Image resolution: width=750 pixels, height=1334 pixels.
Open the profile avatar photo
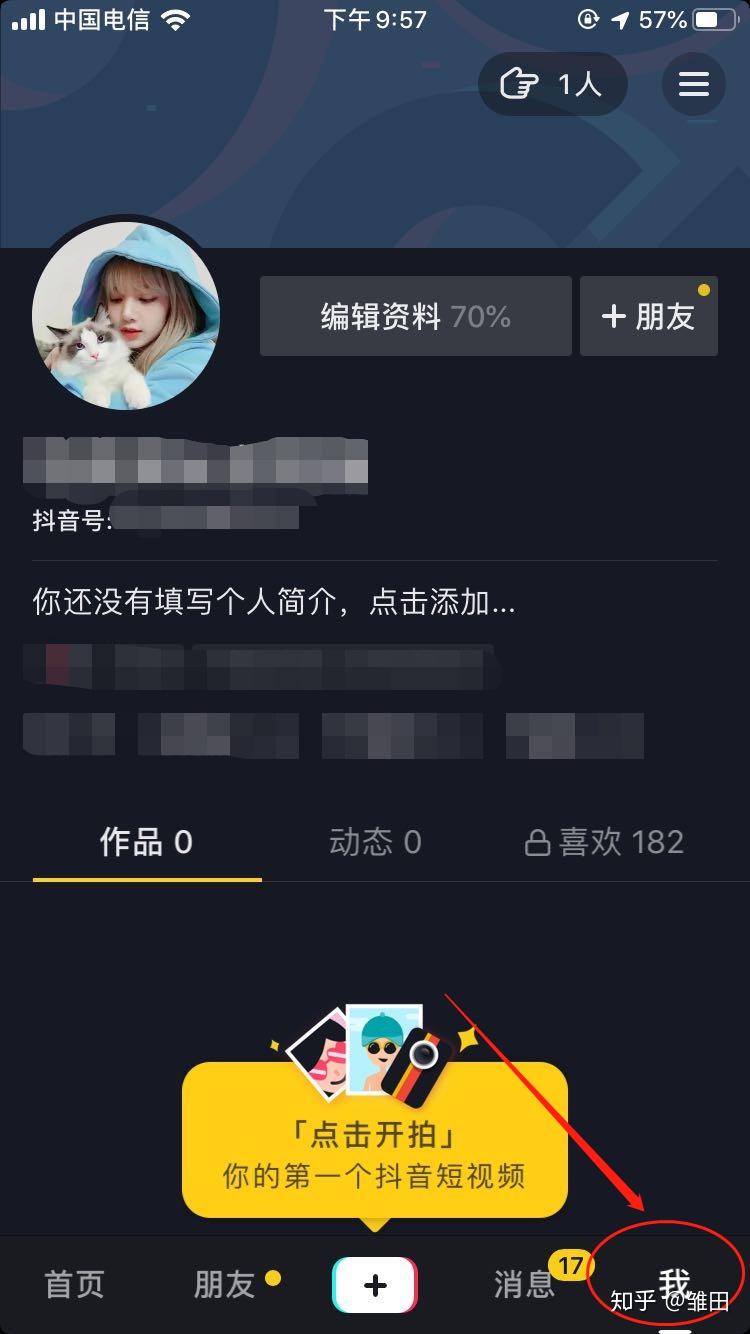point(126,316)
